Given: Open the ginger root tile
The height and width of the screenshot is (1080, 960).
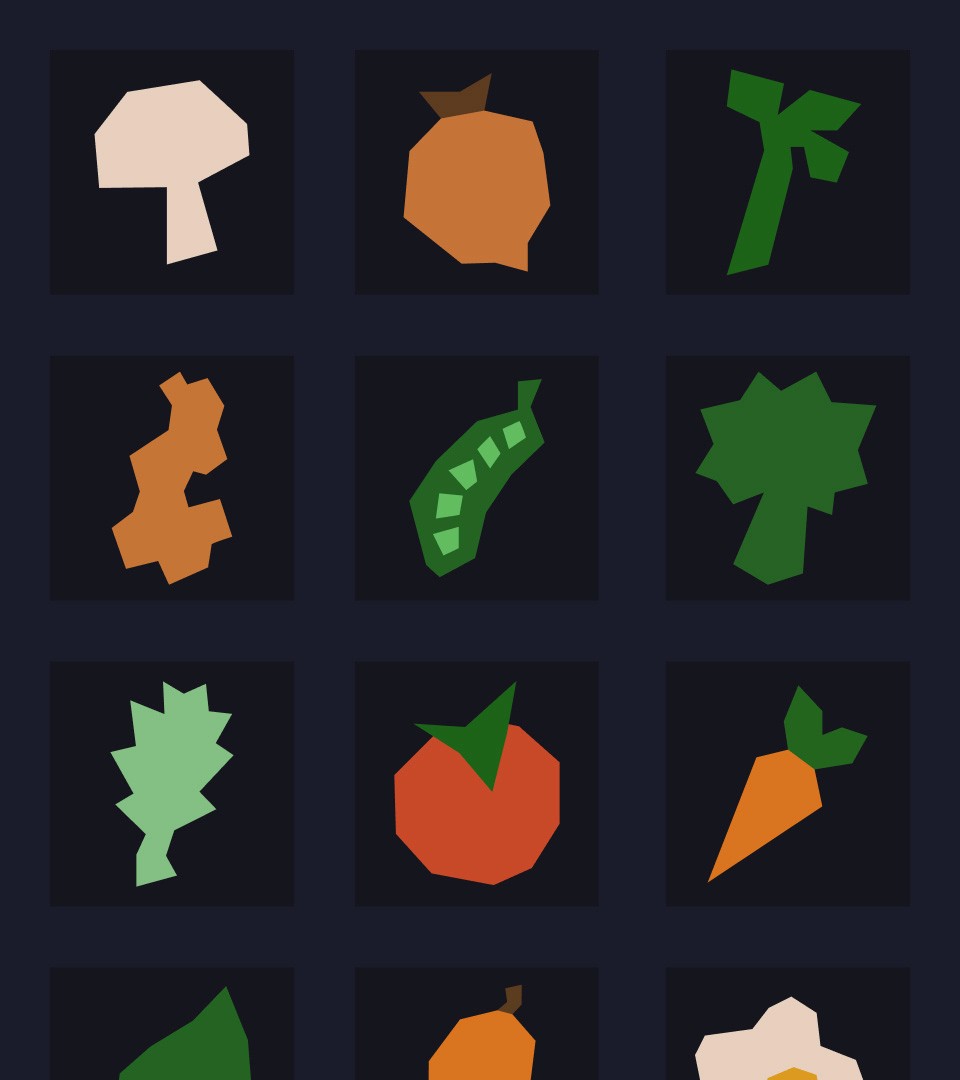Looking at the screenshot, I should [x=172, y=478].
